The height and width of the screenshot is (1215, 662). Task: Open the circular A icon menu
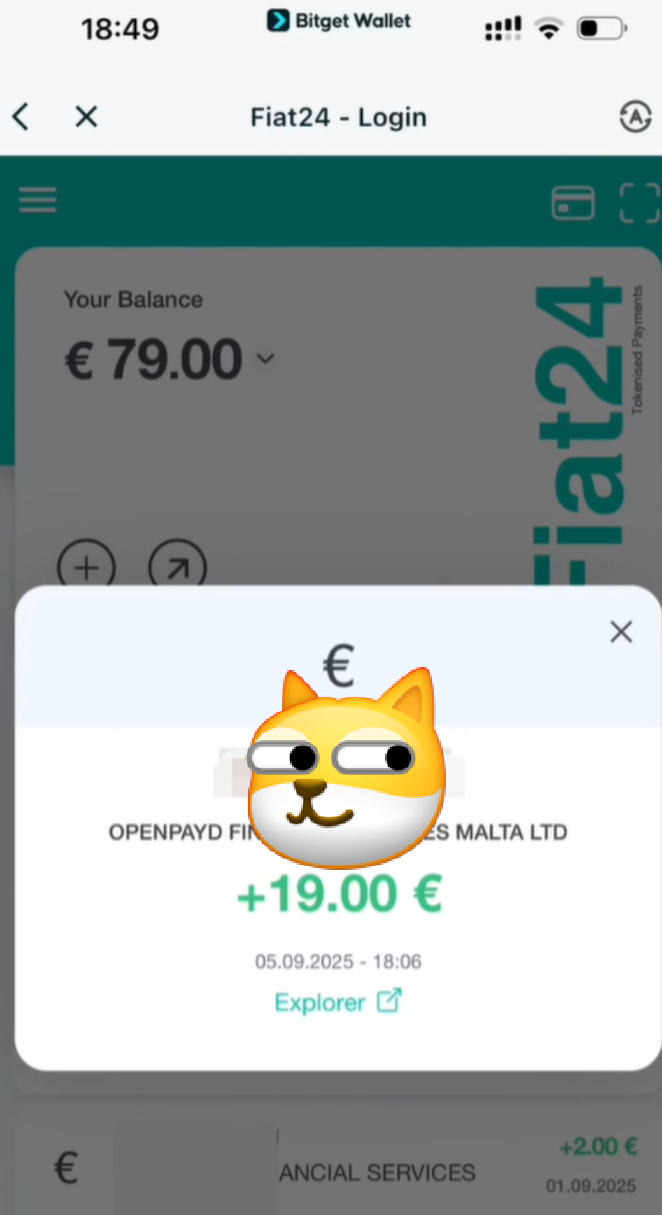(635, 117)
